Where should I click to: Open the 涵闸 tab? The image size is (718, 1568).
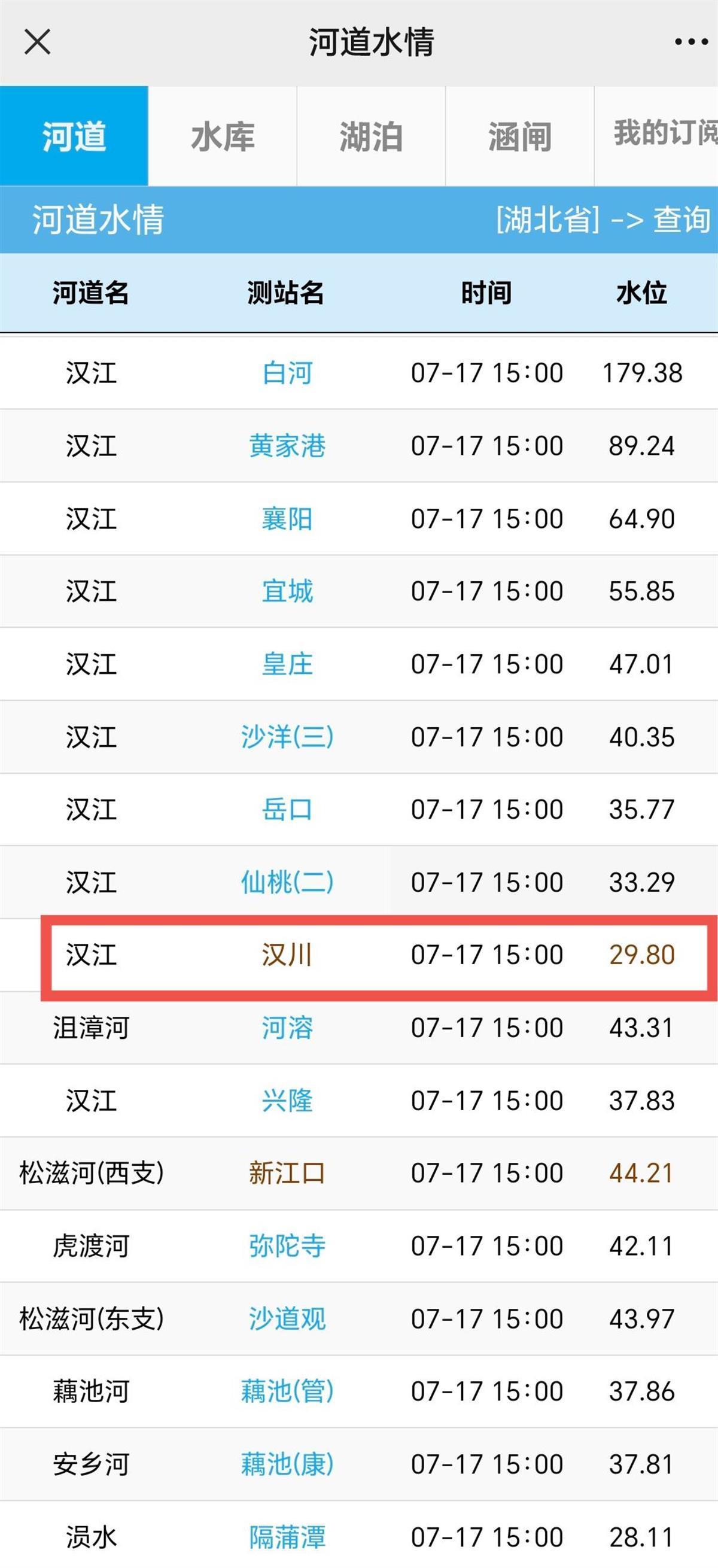(x=519, y=136)
